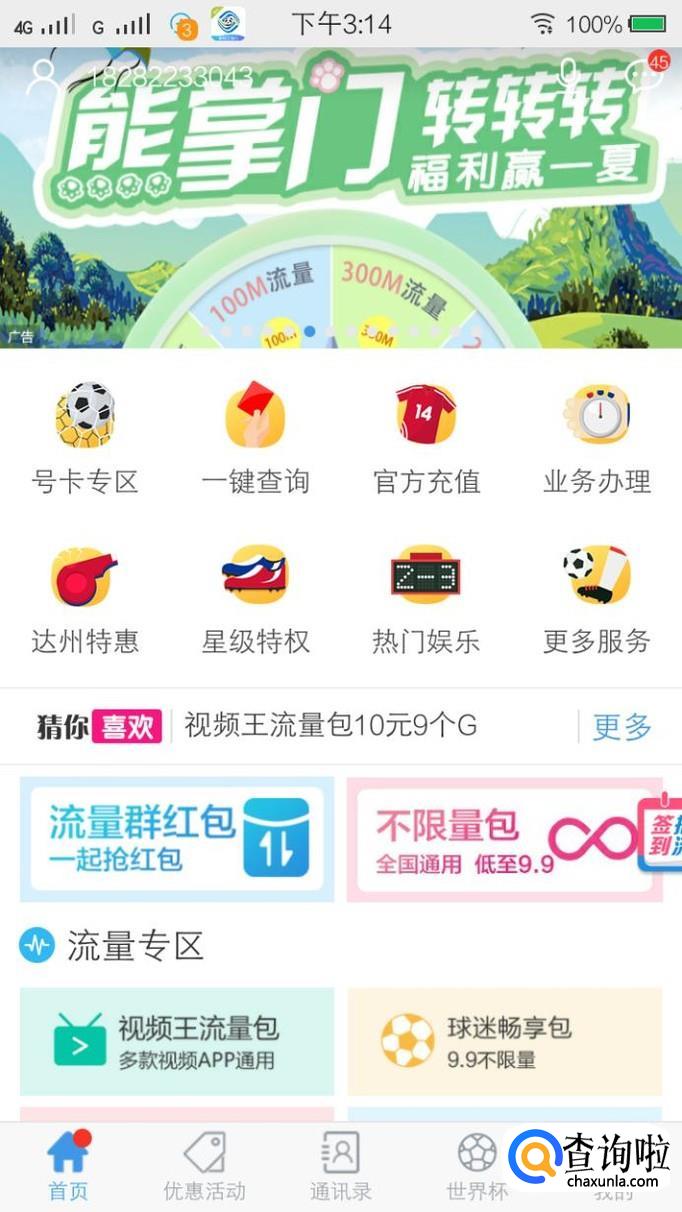Select the 球迷畅享包 card
This screenshot has height=1212, width=682.
(x=504, y=1041)
